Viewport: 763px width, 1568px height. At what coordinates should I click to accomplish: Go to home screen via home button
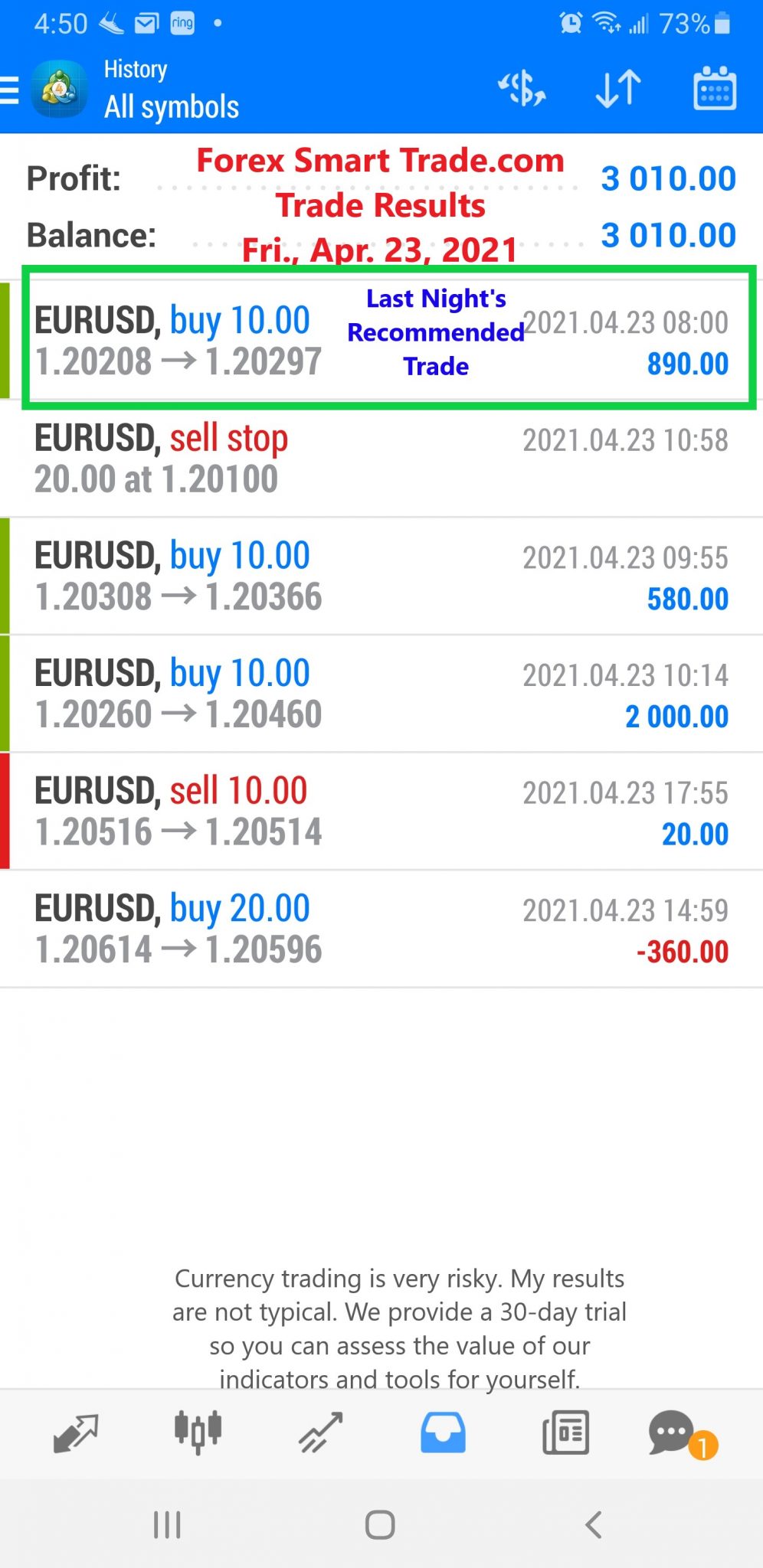click(380, 1524)
